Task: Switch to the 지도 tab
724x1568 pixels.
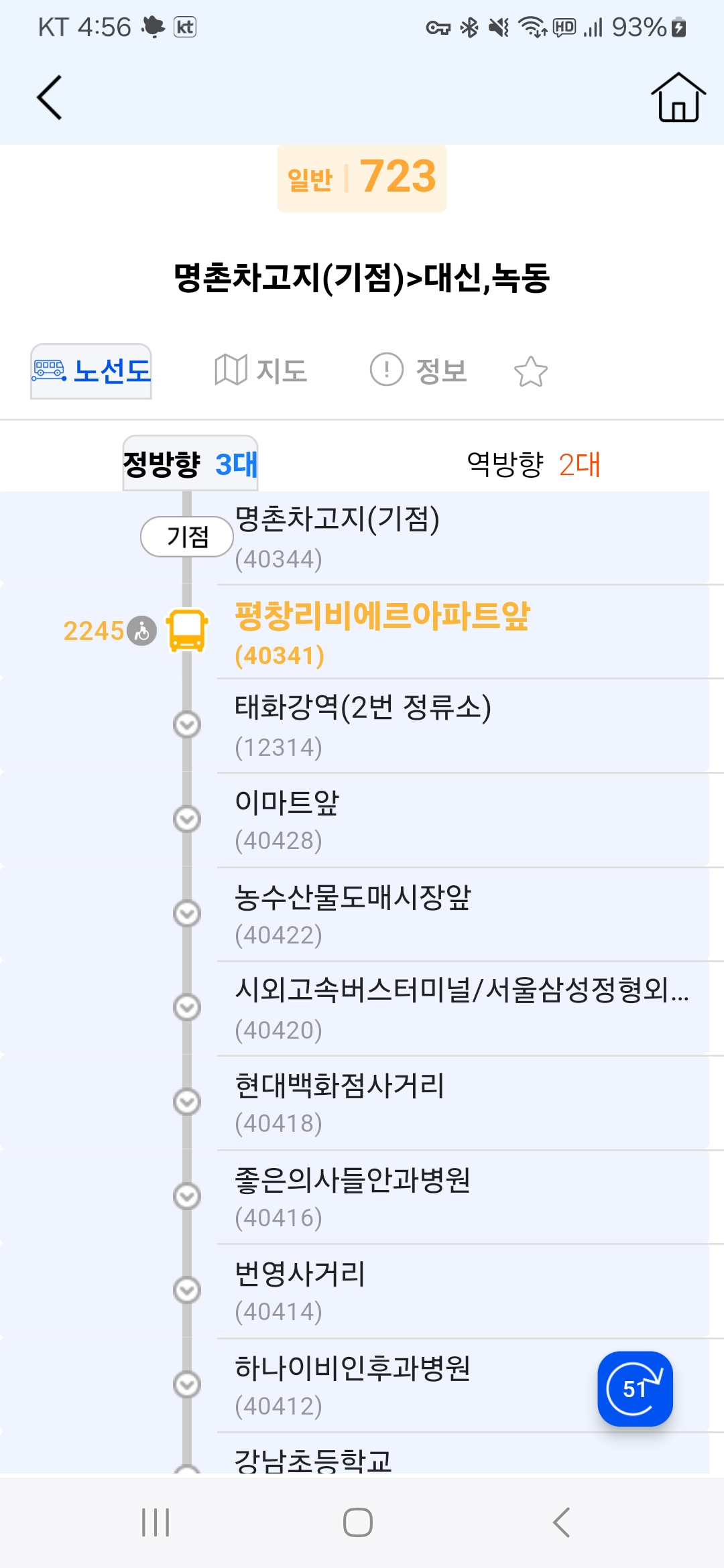Action: (x=261, y=371)
